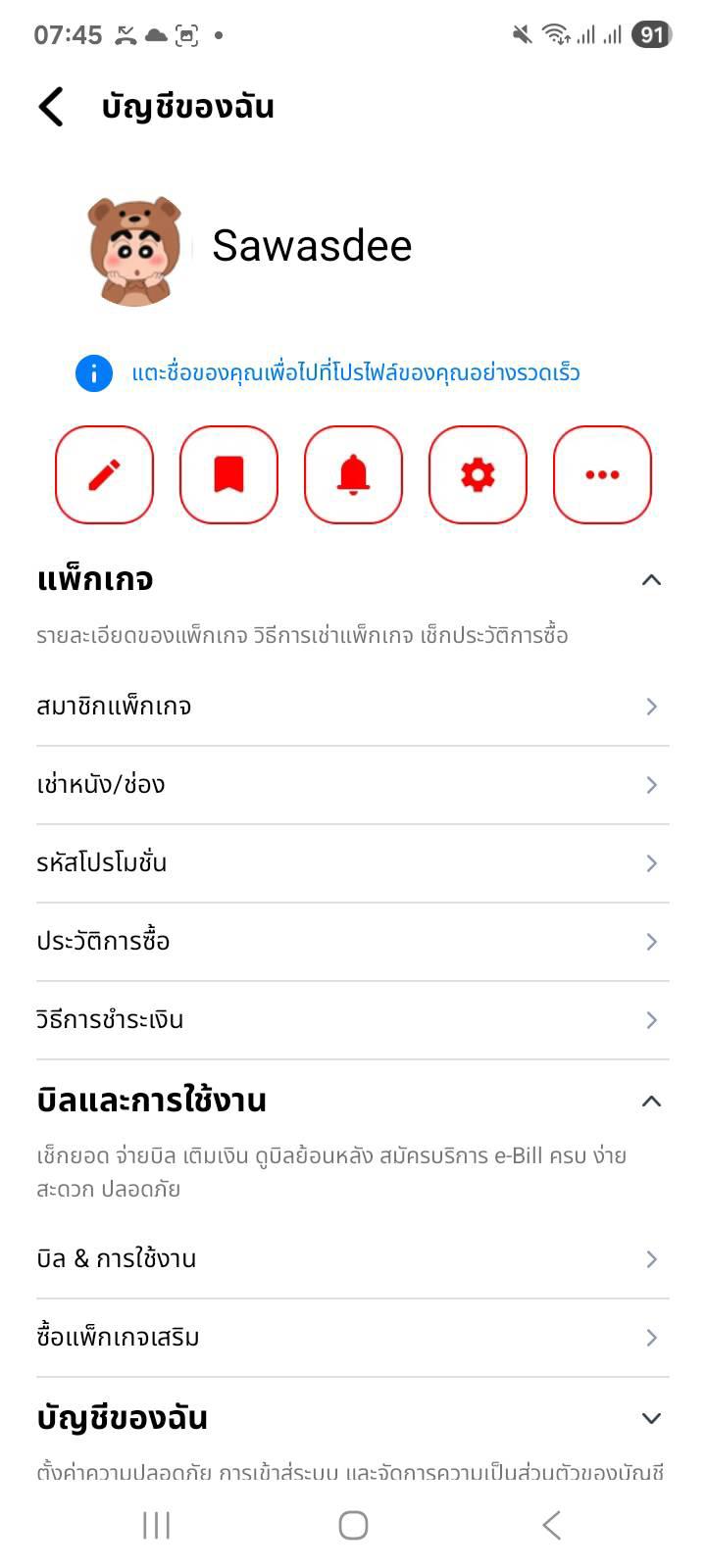Open บิล & การใช้งาน
The height and width of the screenshot is (1568, 706).
point(353,1259)
